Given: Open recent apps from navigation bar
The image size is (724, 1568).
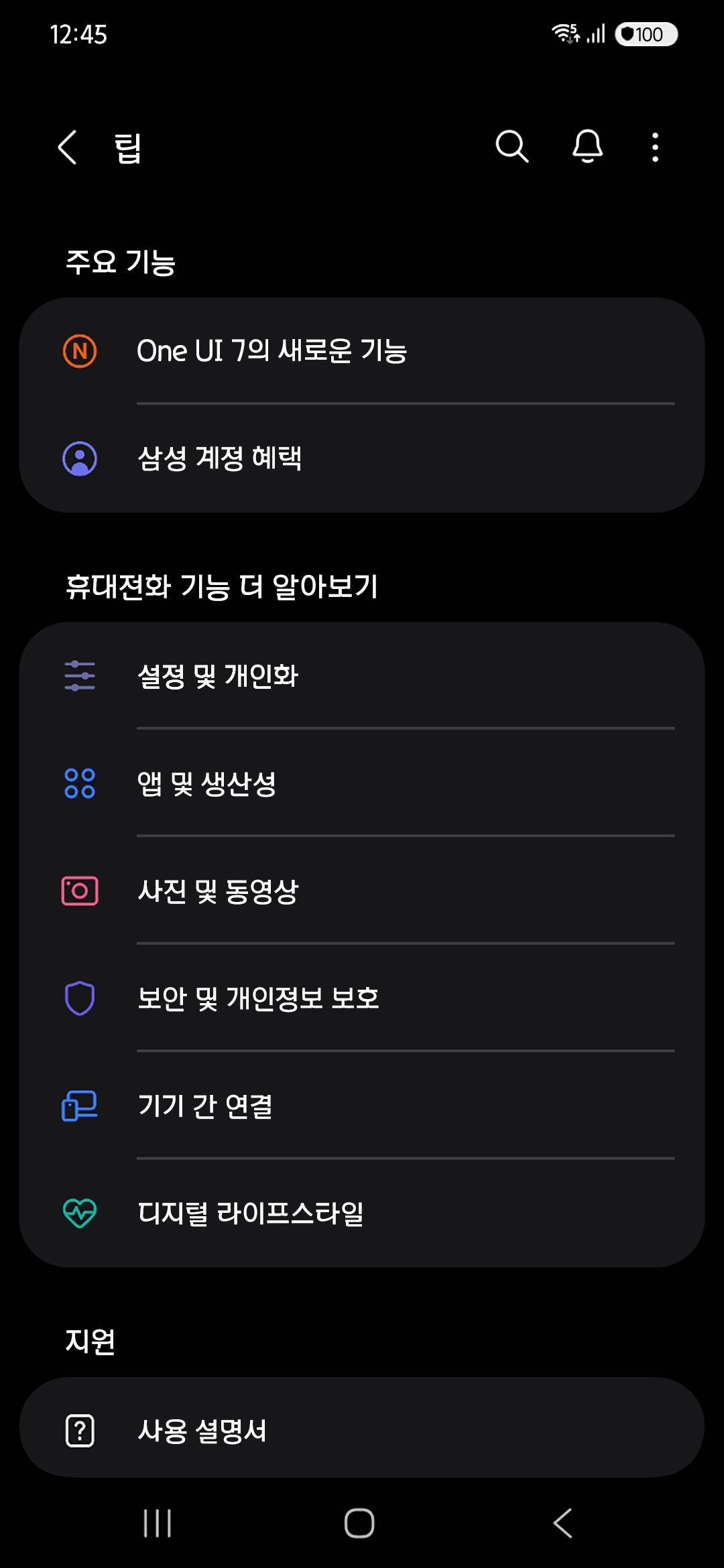Looking at the screenshot, I should pos(158,1523).
